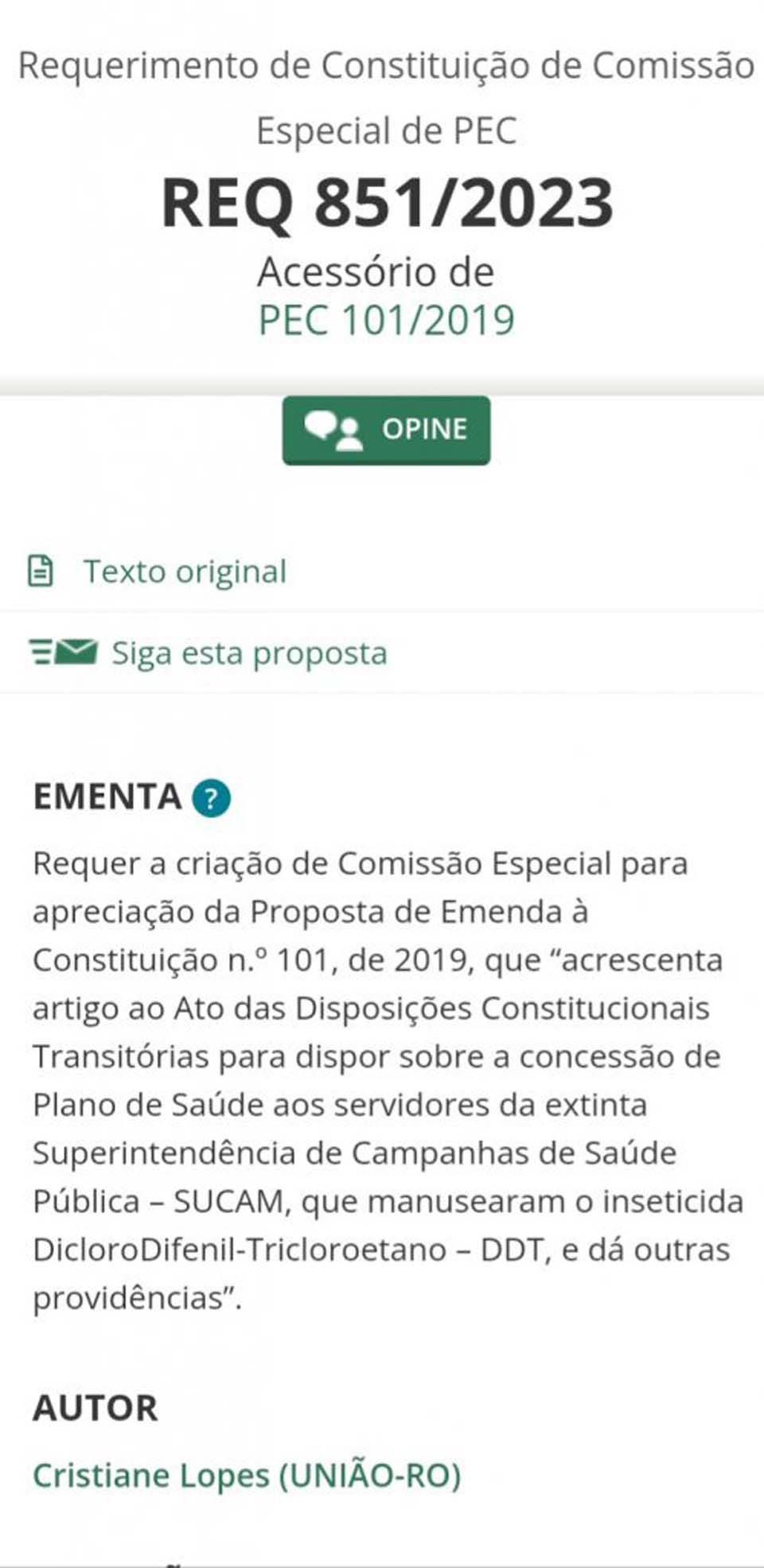Open author Cristiane Lopes (UNIÃO-RO) profile

click(x=247, y=1476)
